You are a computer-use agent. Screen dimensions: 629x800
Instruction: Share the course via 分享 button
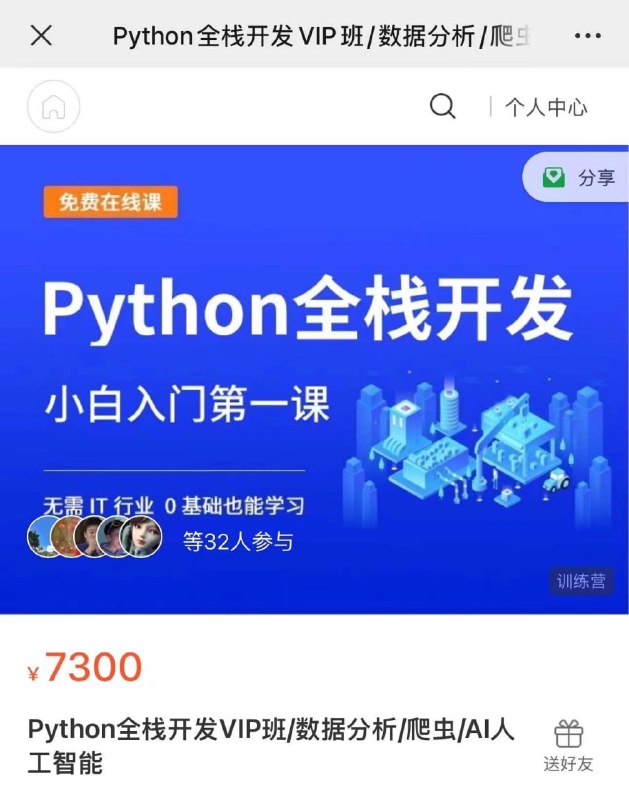[x=579, y=178]
